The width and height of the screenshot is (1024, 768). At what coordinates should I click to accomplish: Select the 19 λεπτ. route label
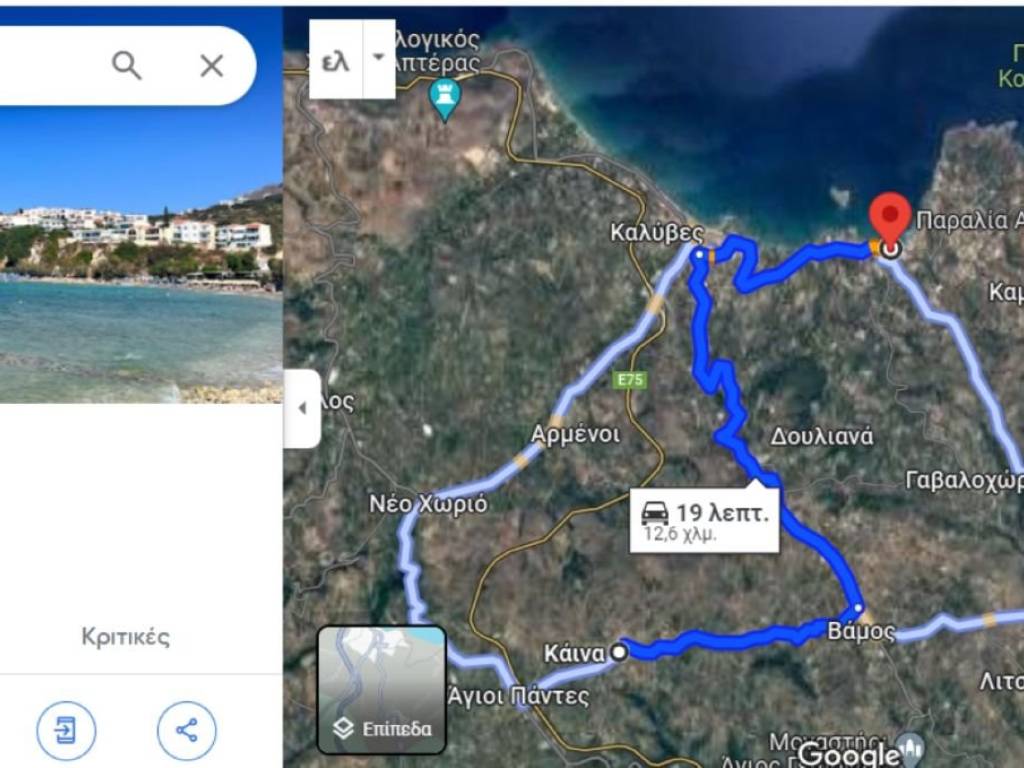[x=704, y=521]
